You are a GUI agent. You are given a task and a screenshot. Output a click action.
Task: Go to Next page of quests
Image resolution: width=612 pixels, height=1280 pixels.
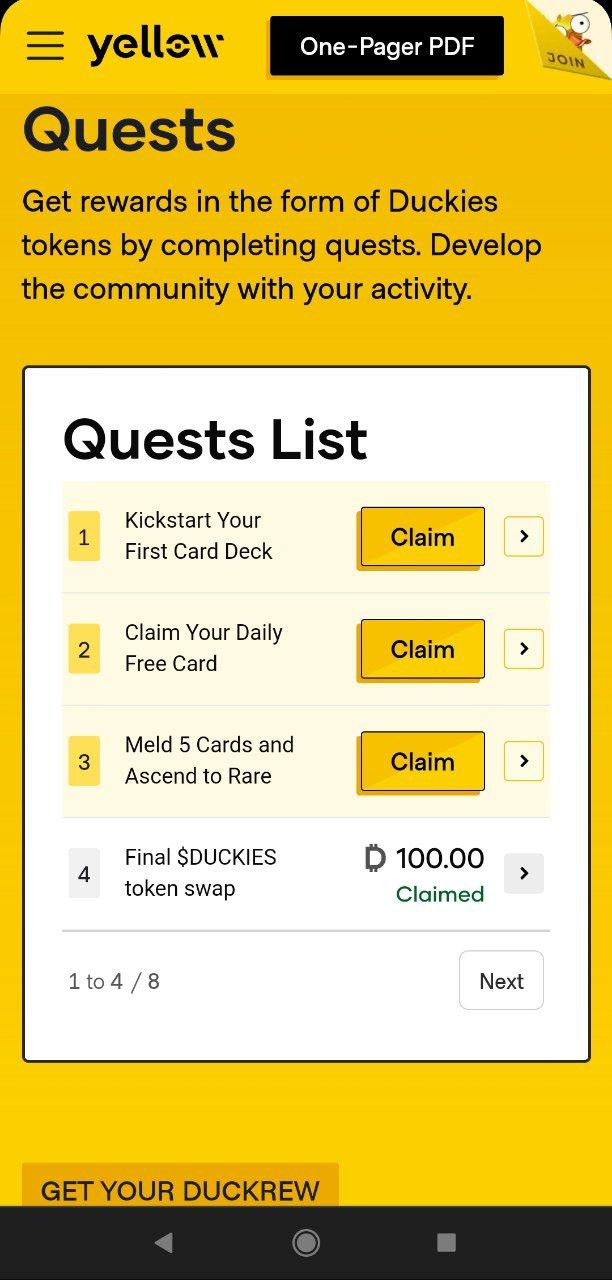click(501, 980)
